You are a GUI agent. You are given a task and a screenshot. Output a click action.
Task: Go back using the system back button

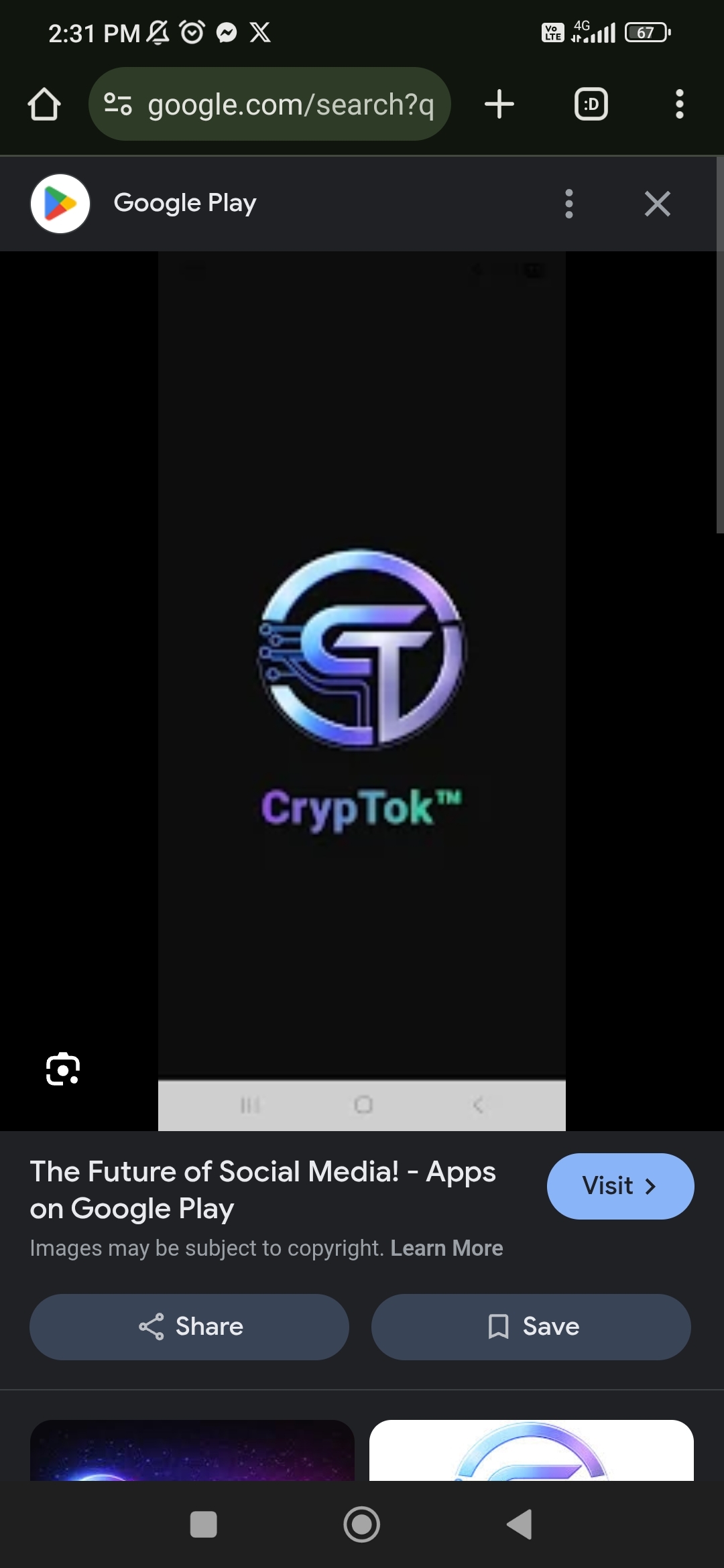pos(520,1524)
